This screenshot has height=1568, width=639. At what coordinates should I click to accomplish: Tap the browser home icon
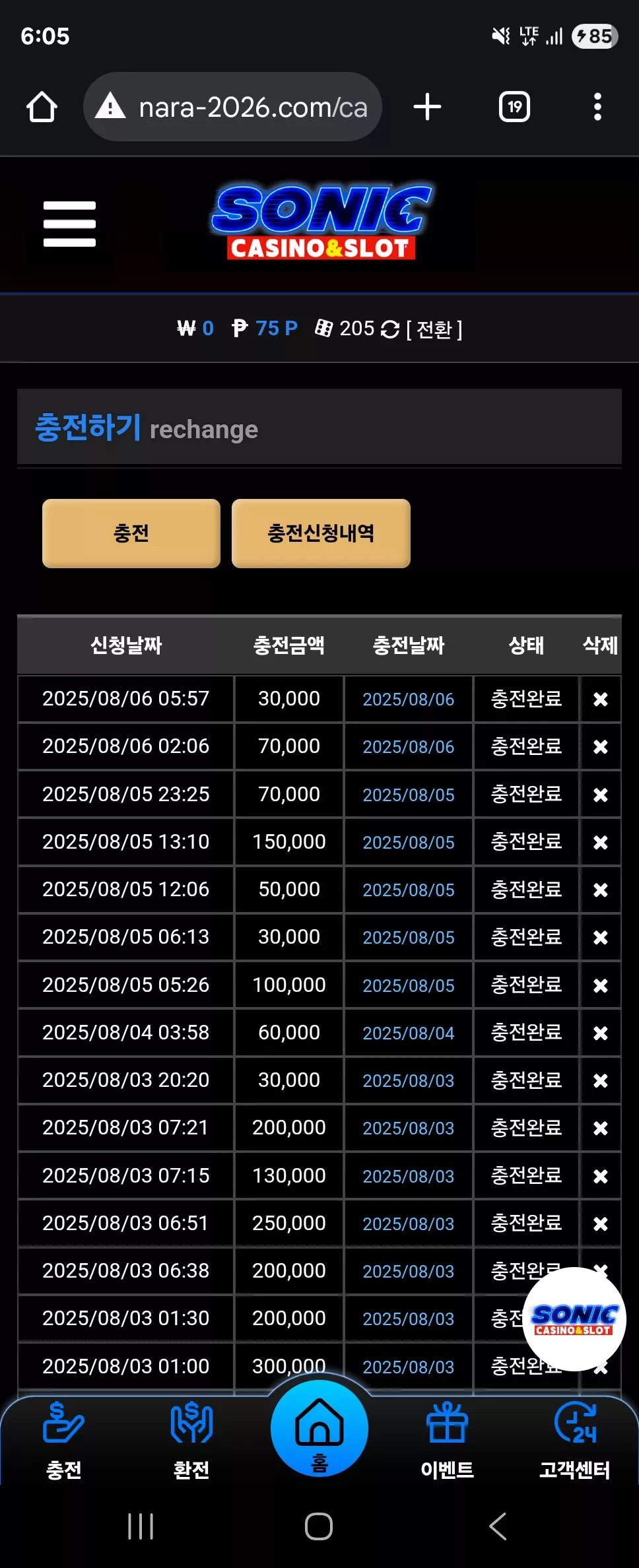42,107
